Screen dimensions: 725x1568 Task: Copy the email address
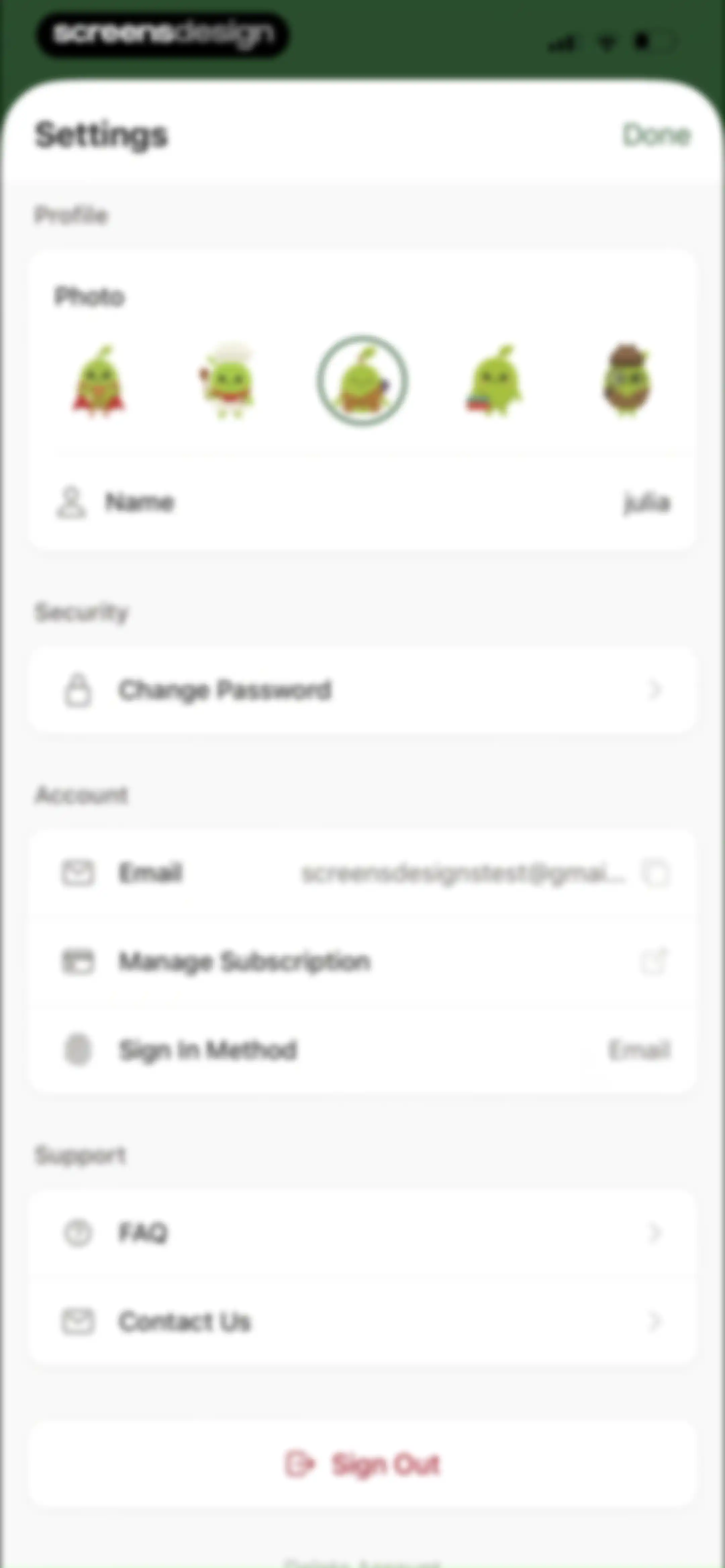656,873
